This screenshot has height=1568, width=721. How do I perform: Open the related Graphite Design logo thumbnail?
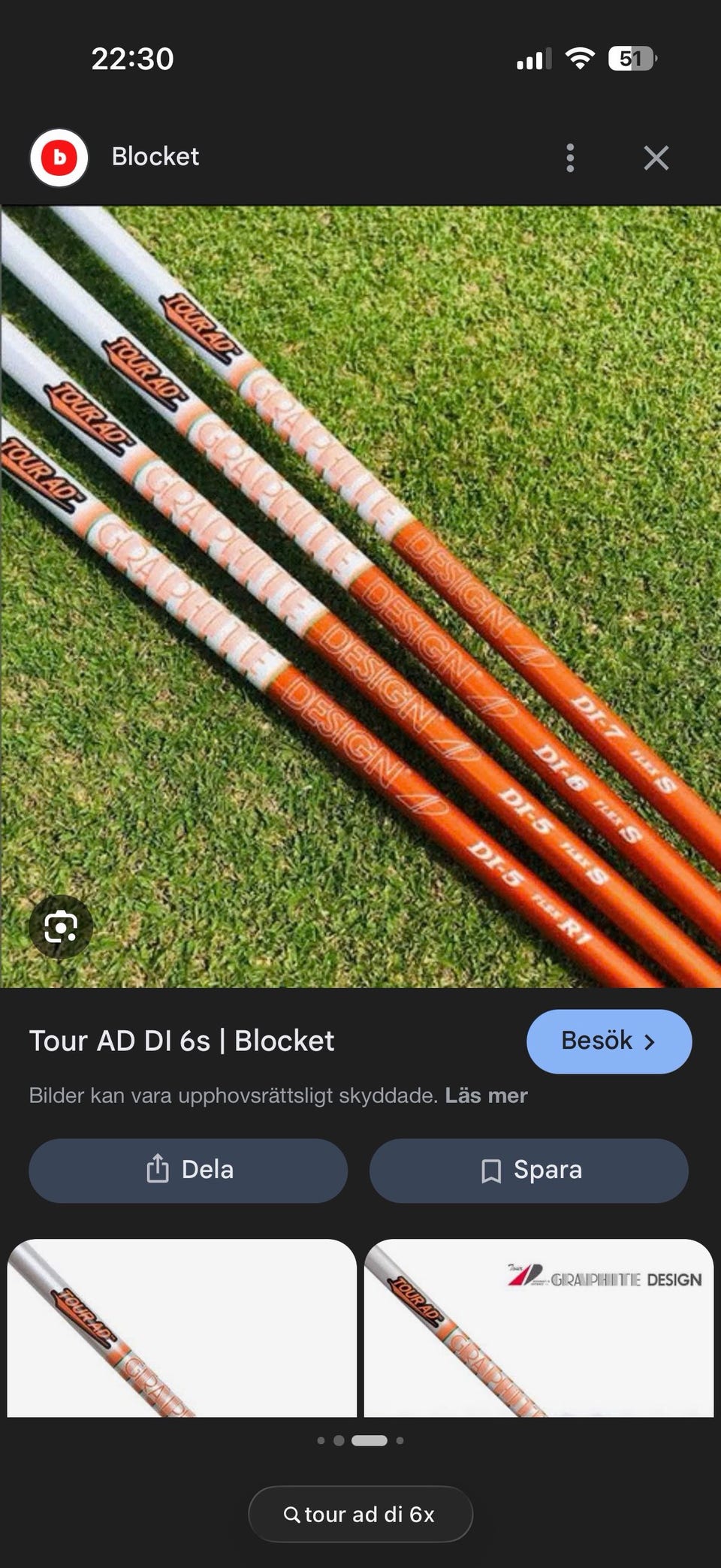(538, 1328)
